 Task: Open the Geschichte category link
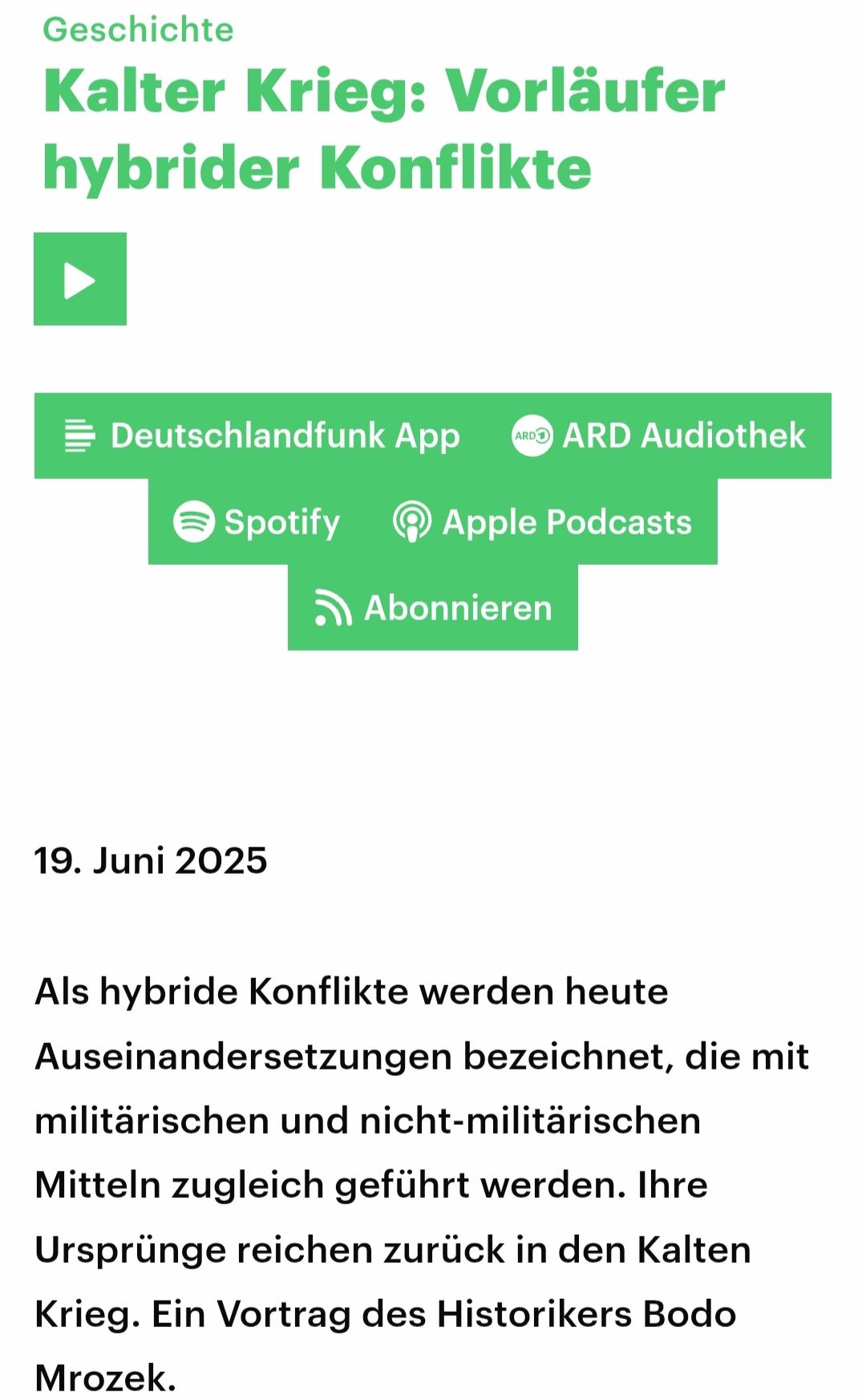coord(138,30)
